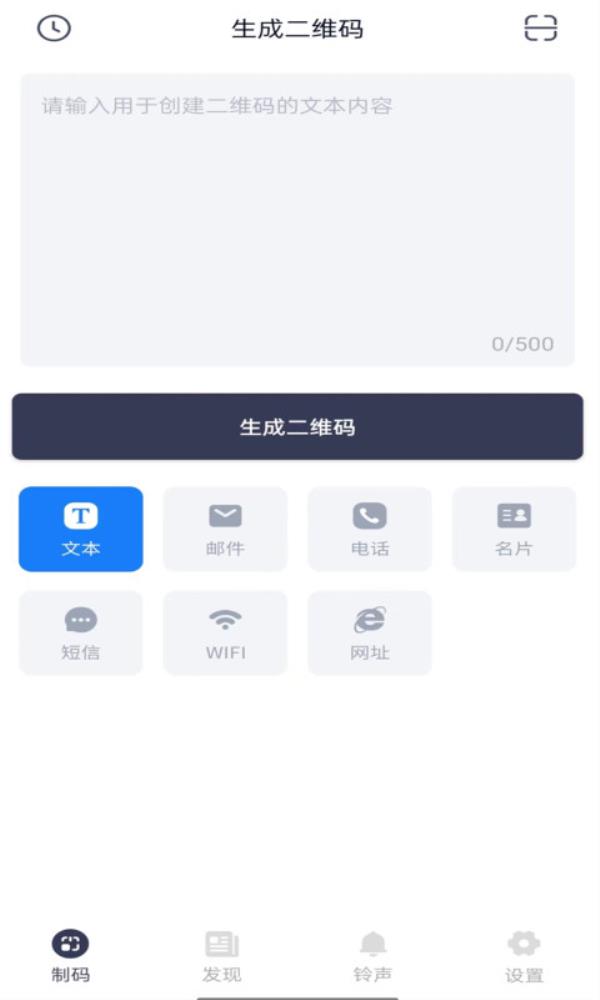Open the QR scanner icon
Image resolution: width=600 pixels, height=1000 pixels.
[x=540, y=29]
